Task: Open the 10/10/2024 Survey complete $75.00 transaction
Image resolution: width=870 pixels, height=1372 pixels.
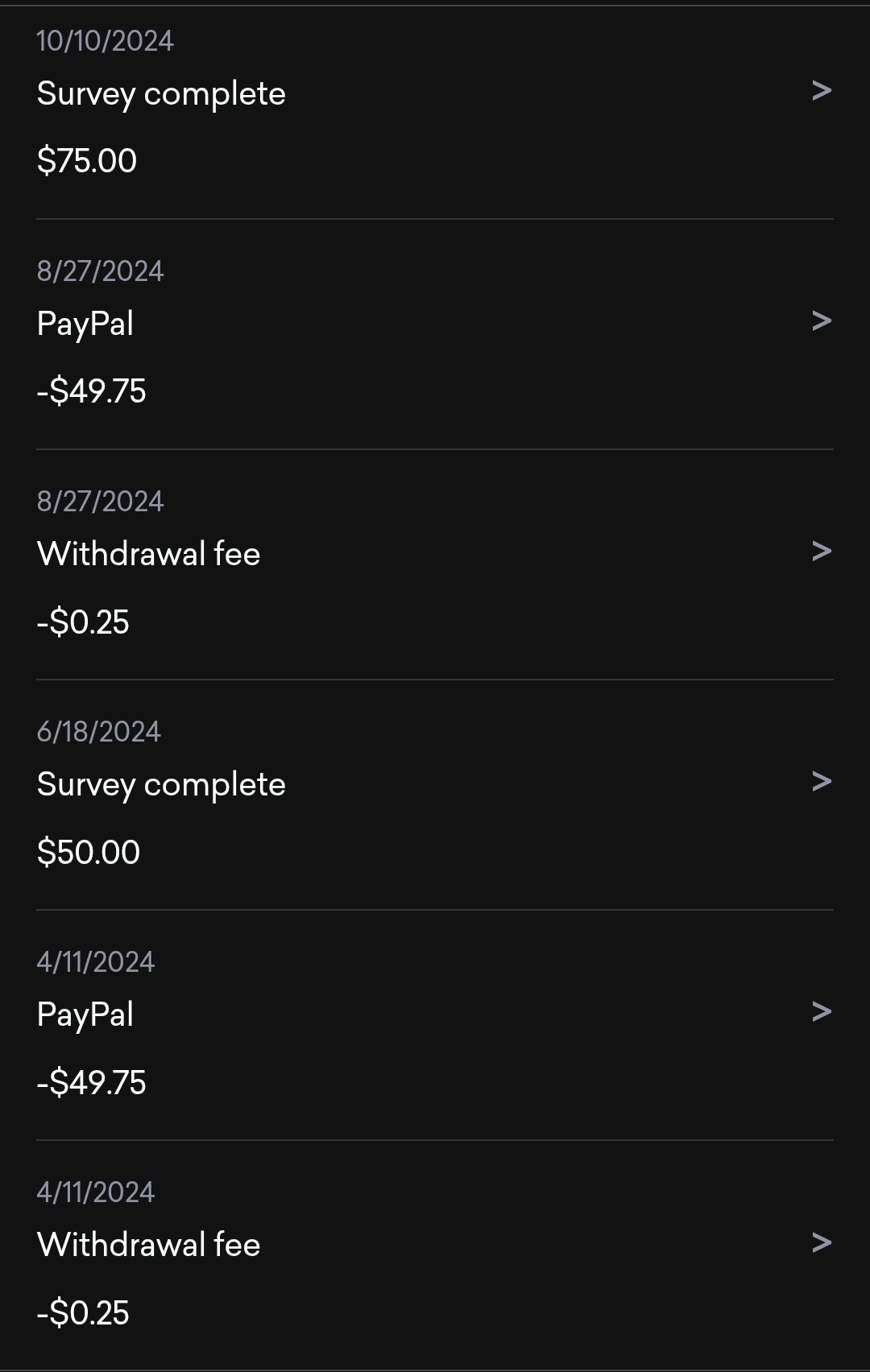Action: 435,101
